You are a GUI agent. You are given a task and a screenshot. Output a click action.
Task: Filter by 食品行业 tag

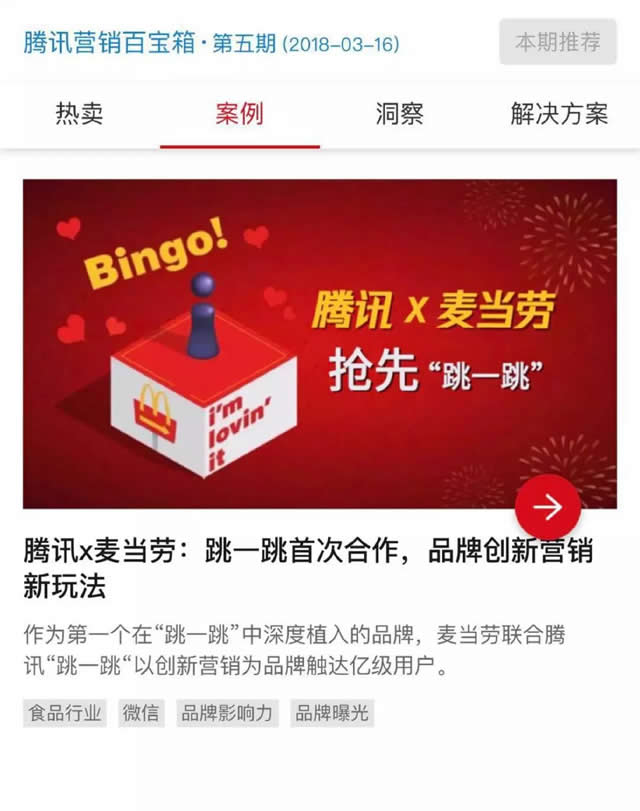pyautogui.click(x=65, y=713)
